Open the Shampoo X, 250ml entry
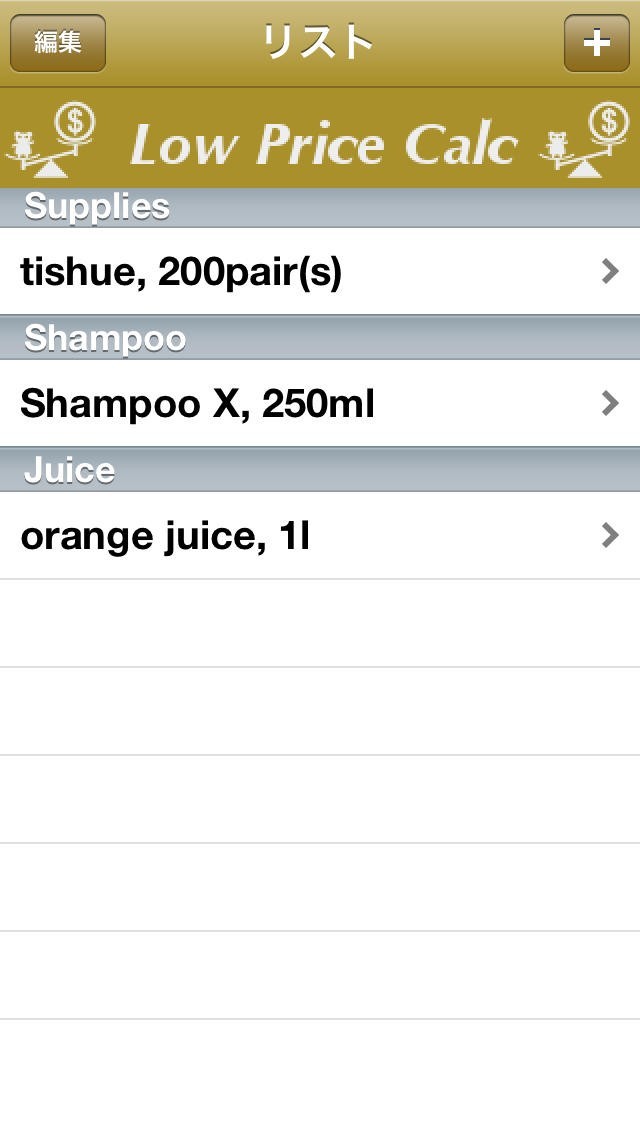640x1136 pixels. (x=320, y=403)
